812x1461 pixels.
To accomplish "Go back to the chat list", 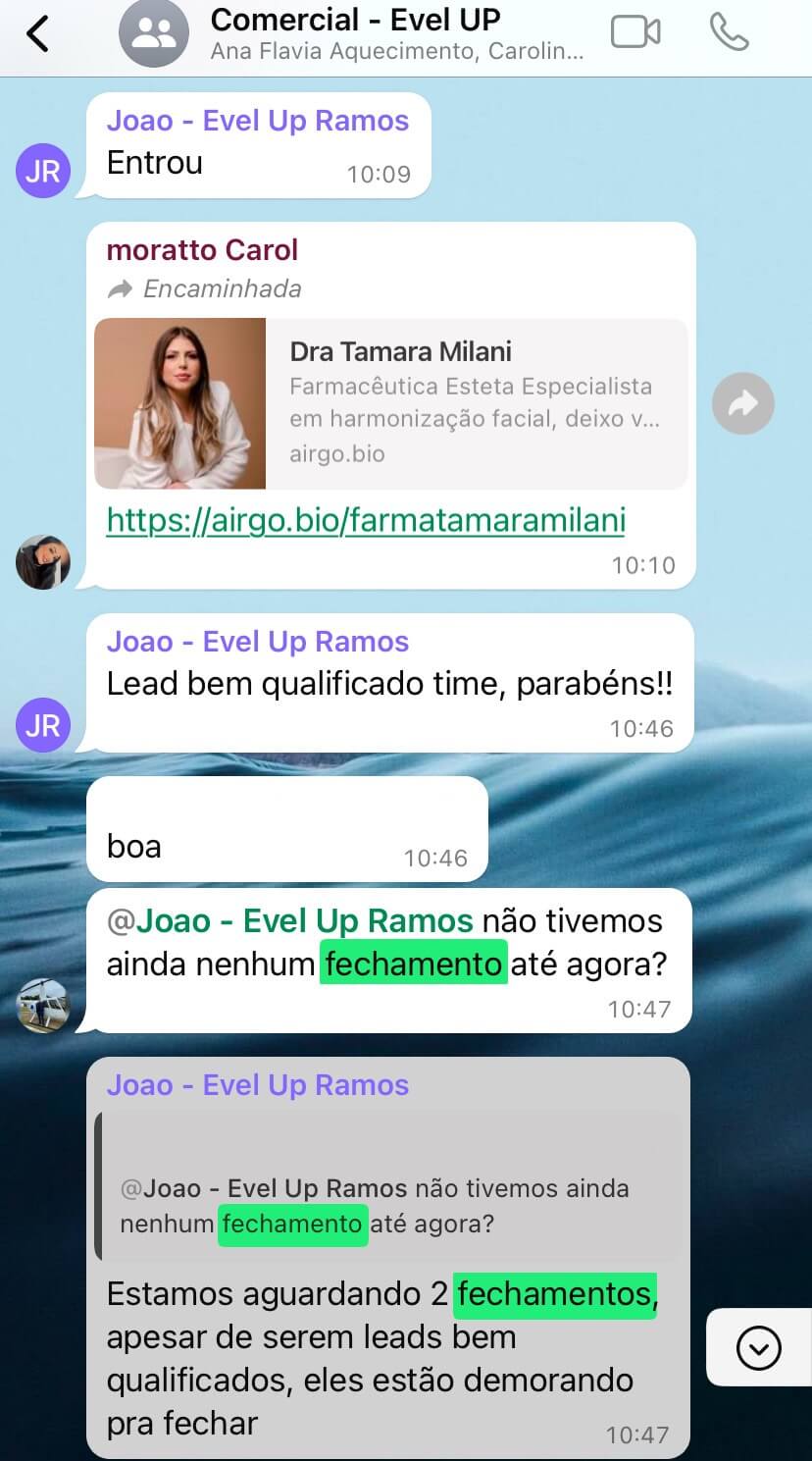I will pos(37,34).
